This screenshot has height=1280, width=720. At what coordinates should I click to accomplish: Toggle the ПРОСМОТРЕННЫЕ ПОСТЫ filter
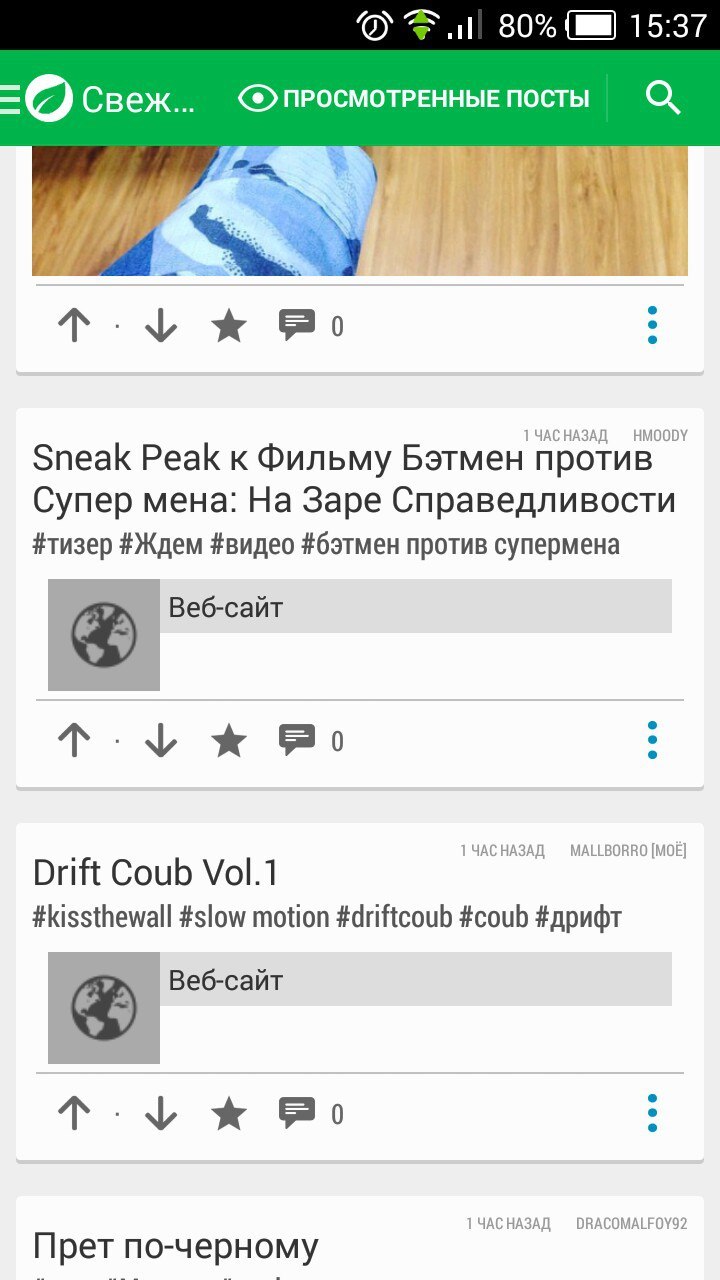pos(414,98)
